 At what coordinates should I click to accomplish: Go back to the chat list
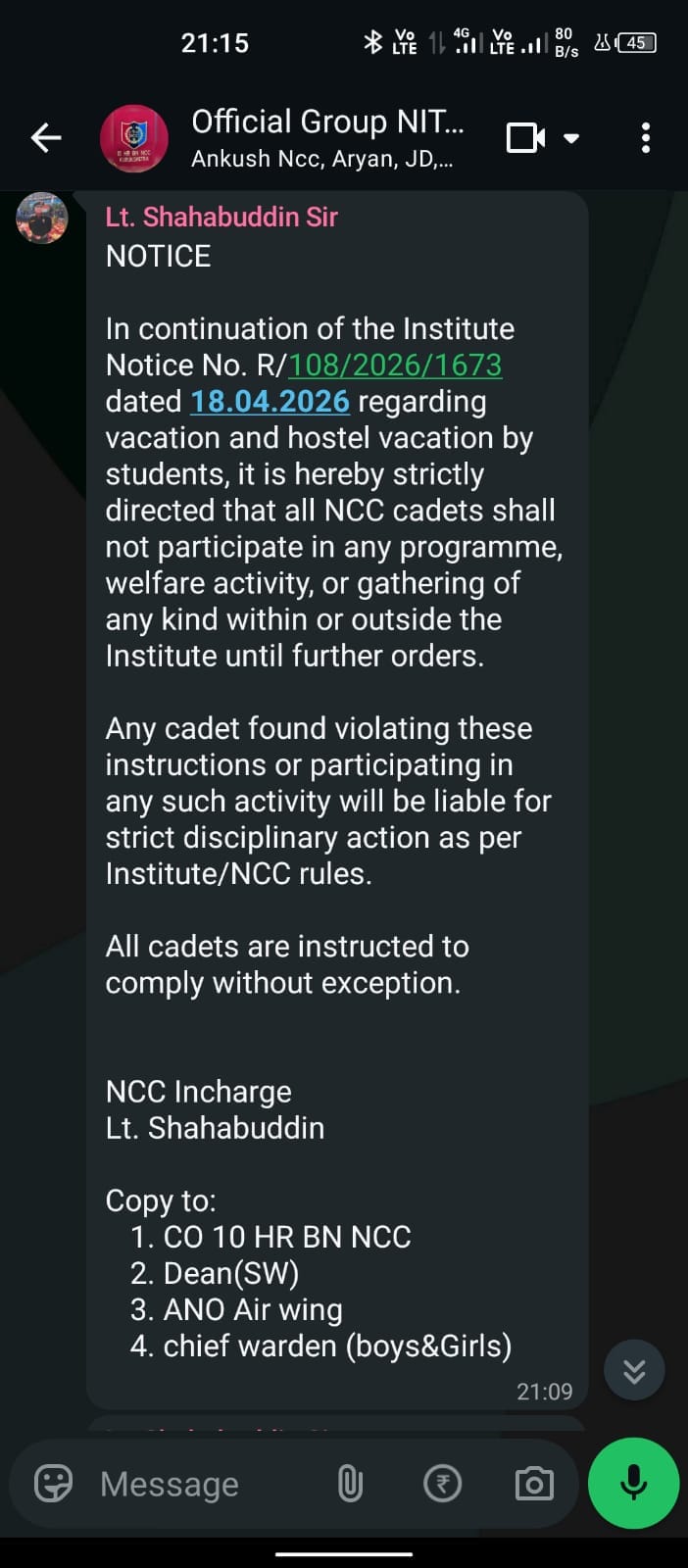[x=46, y=138]
